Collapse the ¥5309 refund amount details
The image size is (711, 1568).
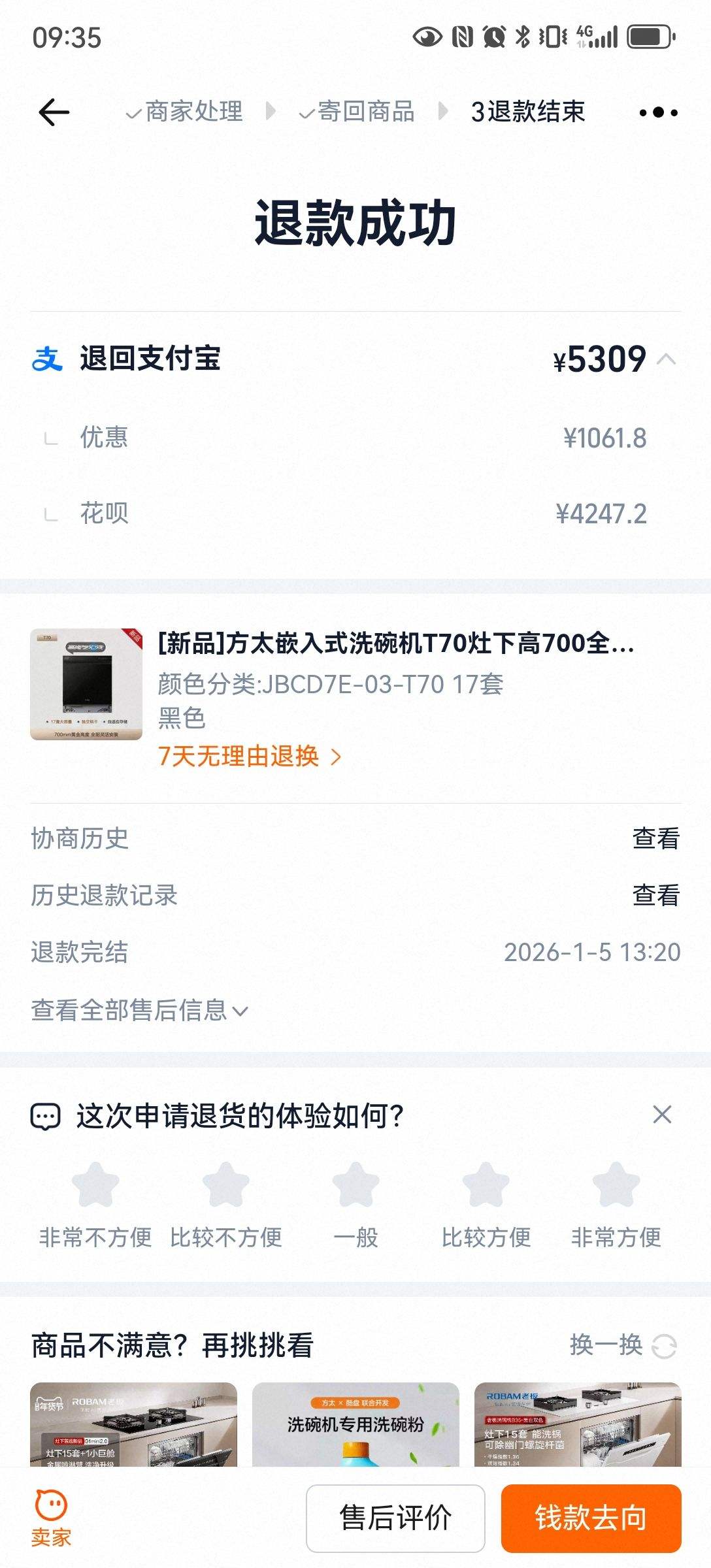(667, 359)
